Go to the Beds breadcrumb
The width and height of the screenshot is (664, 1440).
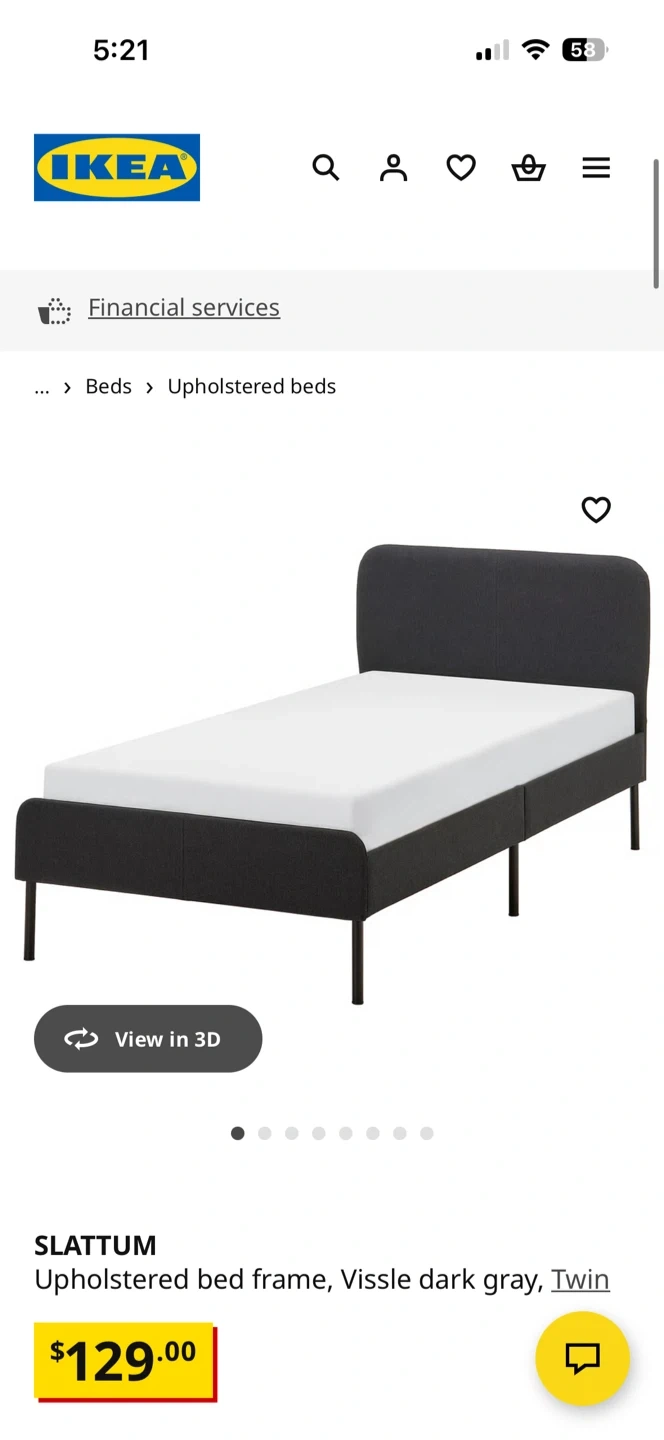pyautogui.click(x=108, y=387)
